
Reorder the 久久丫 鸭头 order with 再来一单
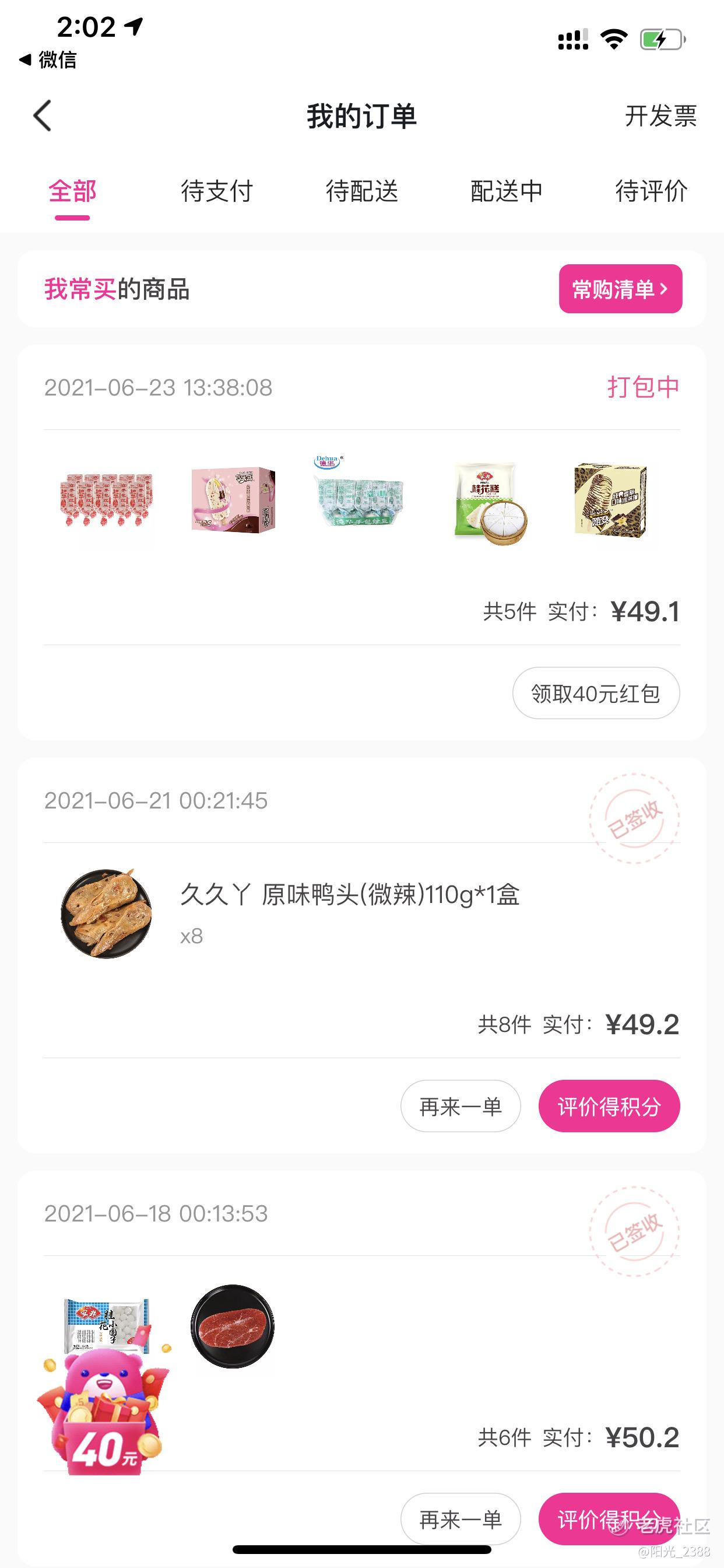[460, 1106]
